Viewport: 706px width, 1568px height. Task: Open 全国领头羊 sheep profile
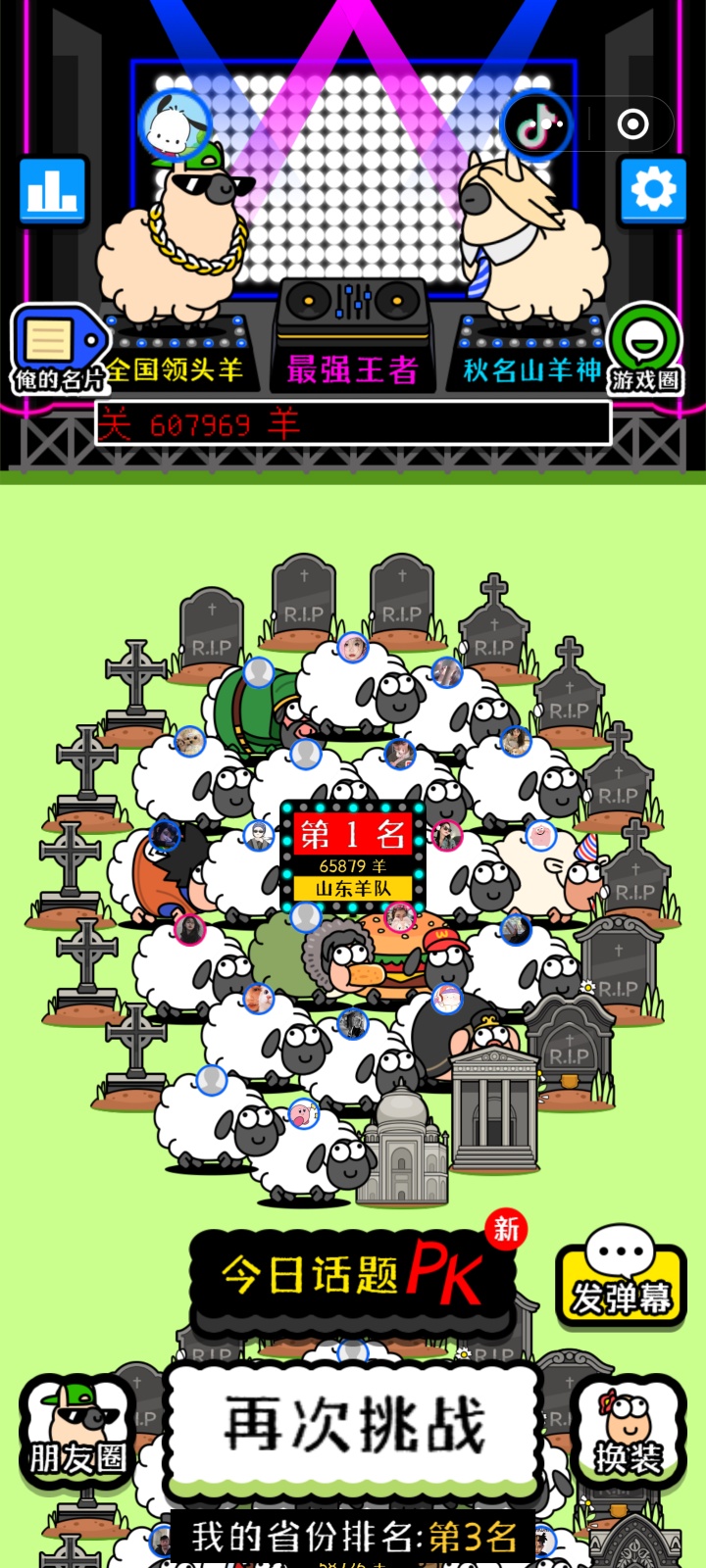175,245
